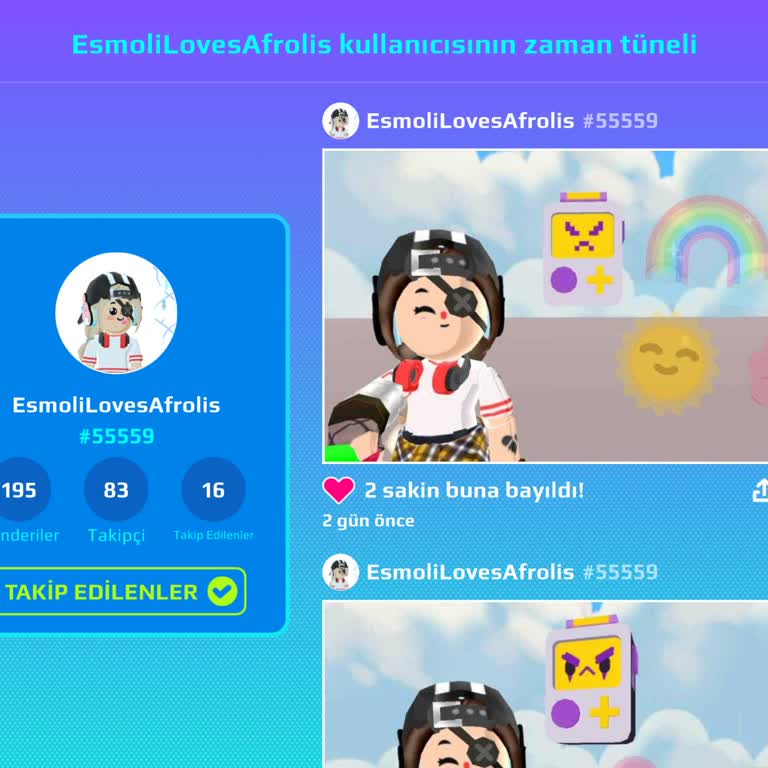Screen dimensions: 768x768
Task: Share the first timeline post
Action: click(x=760, y=490)
